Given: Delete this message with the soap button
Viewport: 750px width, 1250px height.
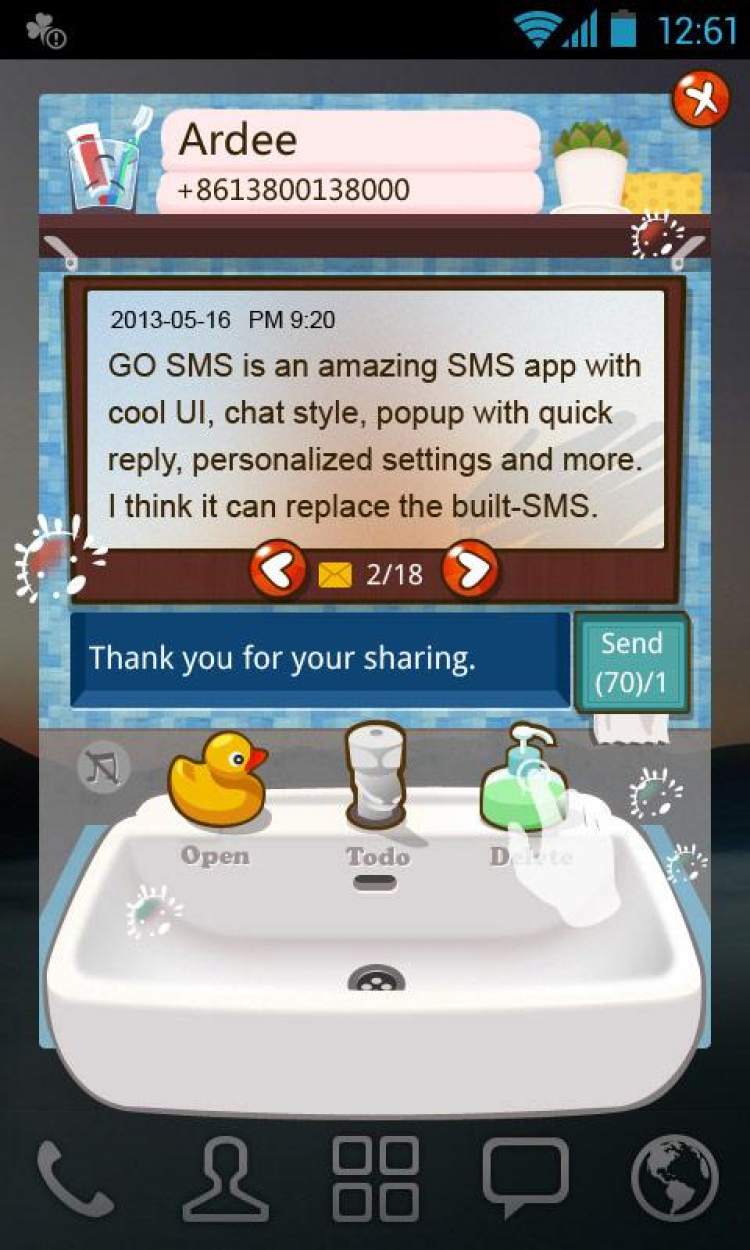Looking at the screenshot, I should coord(525,780).
